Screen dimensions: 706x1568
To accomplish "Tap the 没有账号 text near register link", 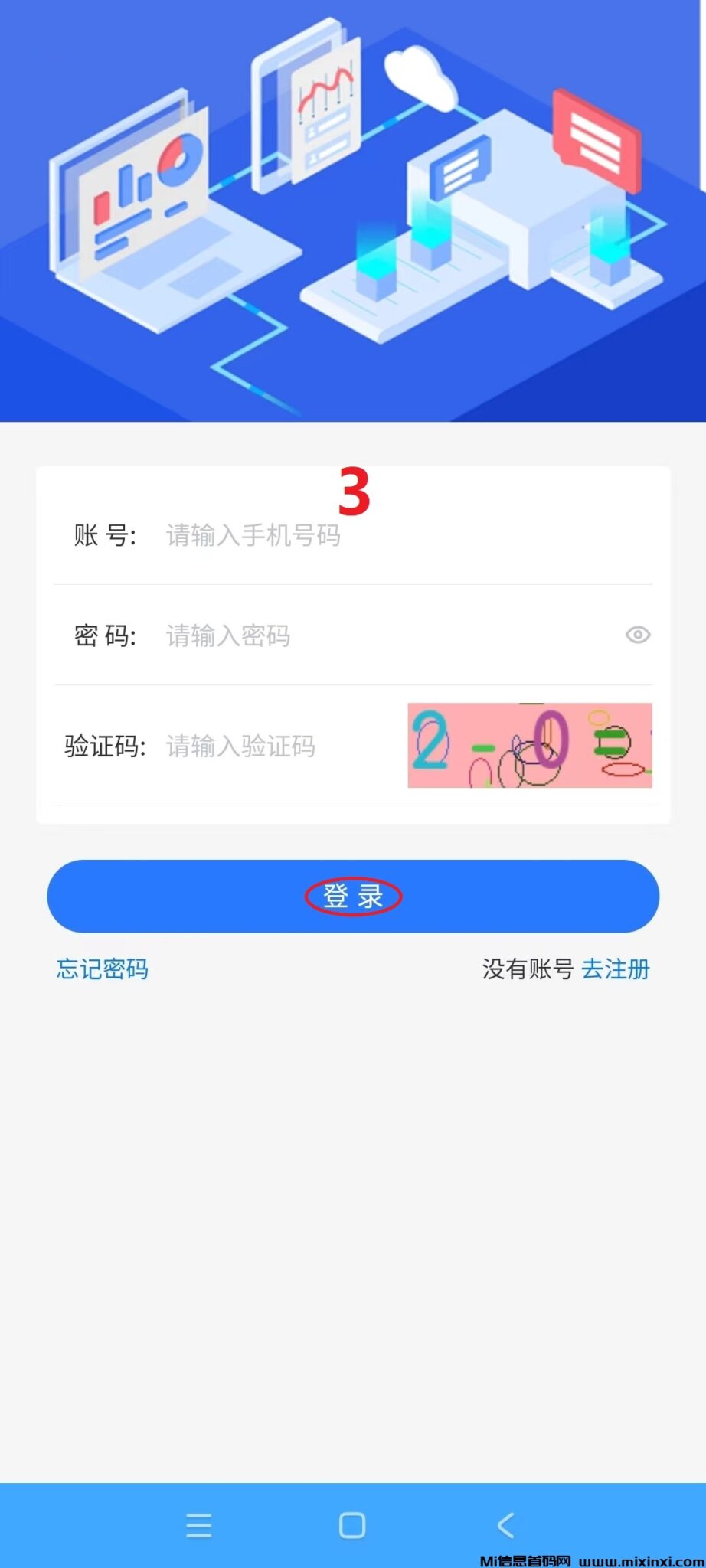I will 528,969.
